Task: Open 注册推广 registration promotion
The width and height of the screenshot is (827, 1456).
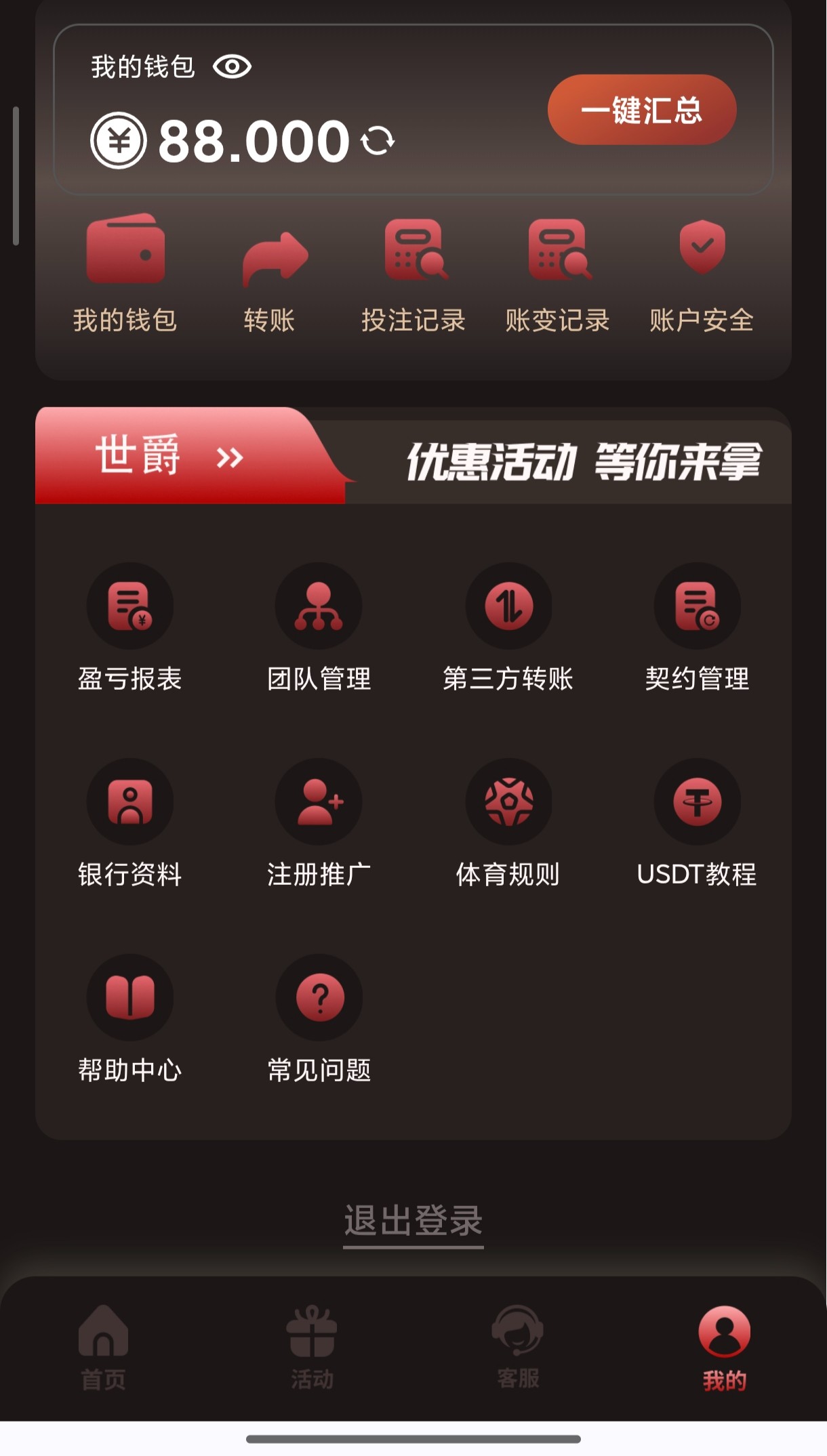Action: pyautogui.click(x=319, y=823)
